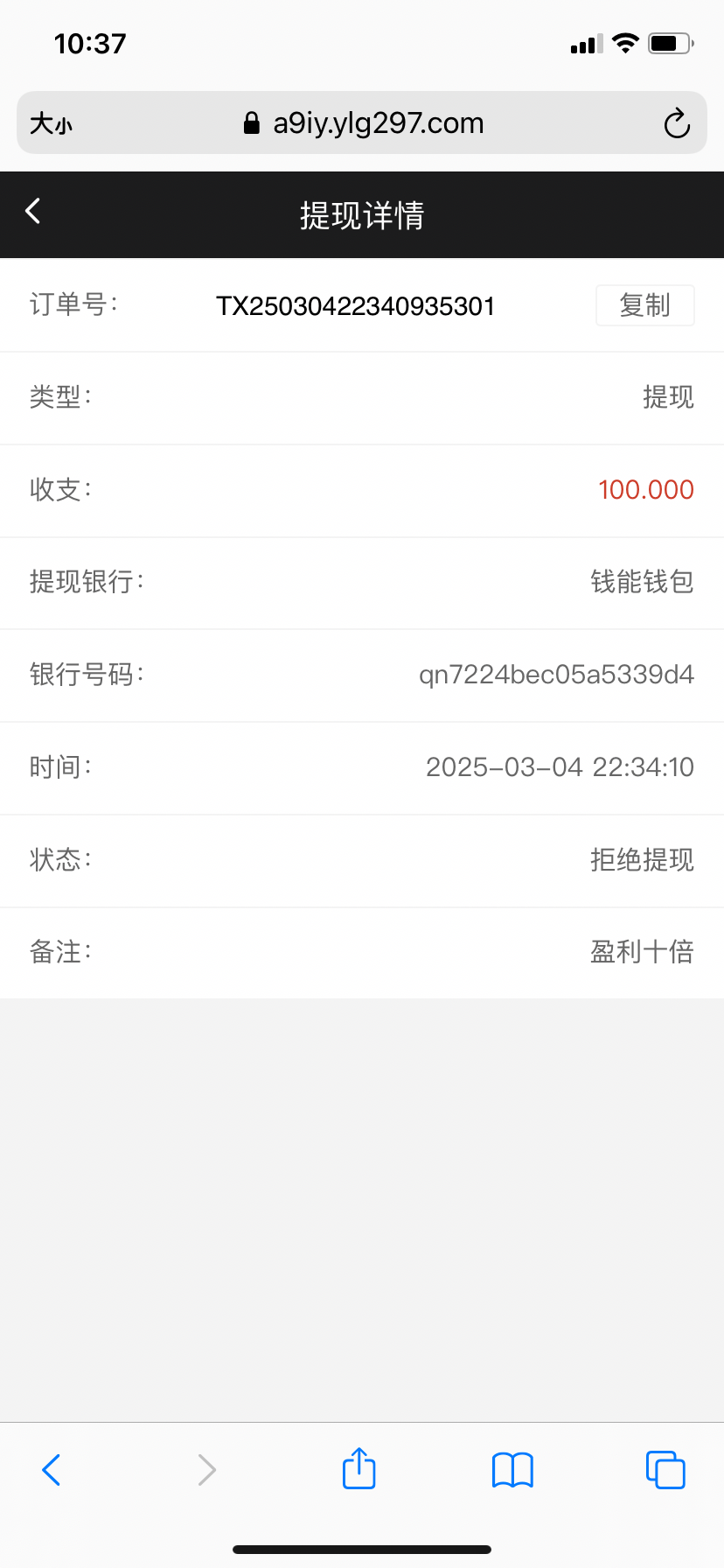Select the 盈利十倍 remark text
The image size is (724, 1568).
click(x=642, y=952)
